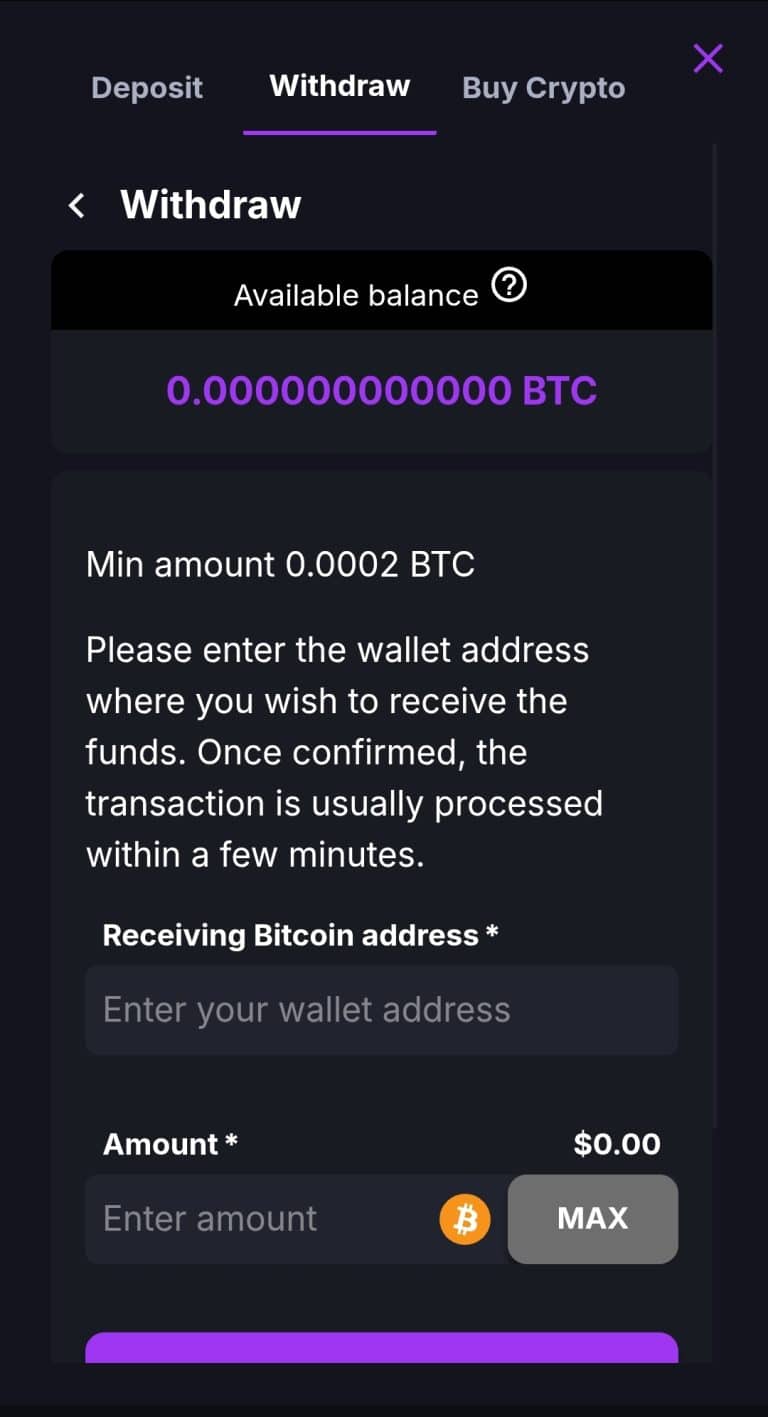
Task: Open the Available balance help icon
Action: point(510,288)
